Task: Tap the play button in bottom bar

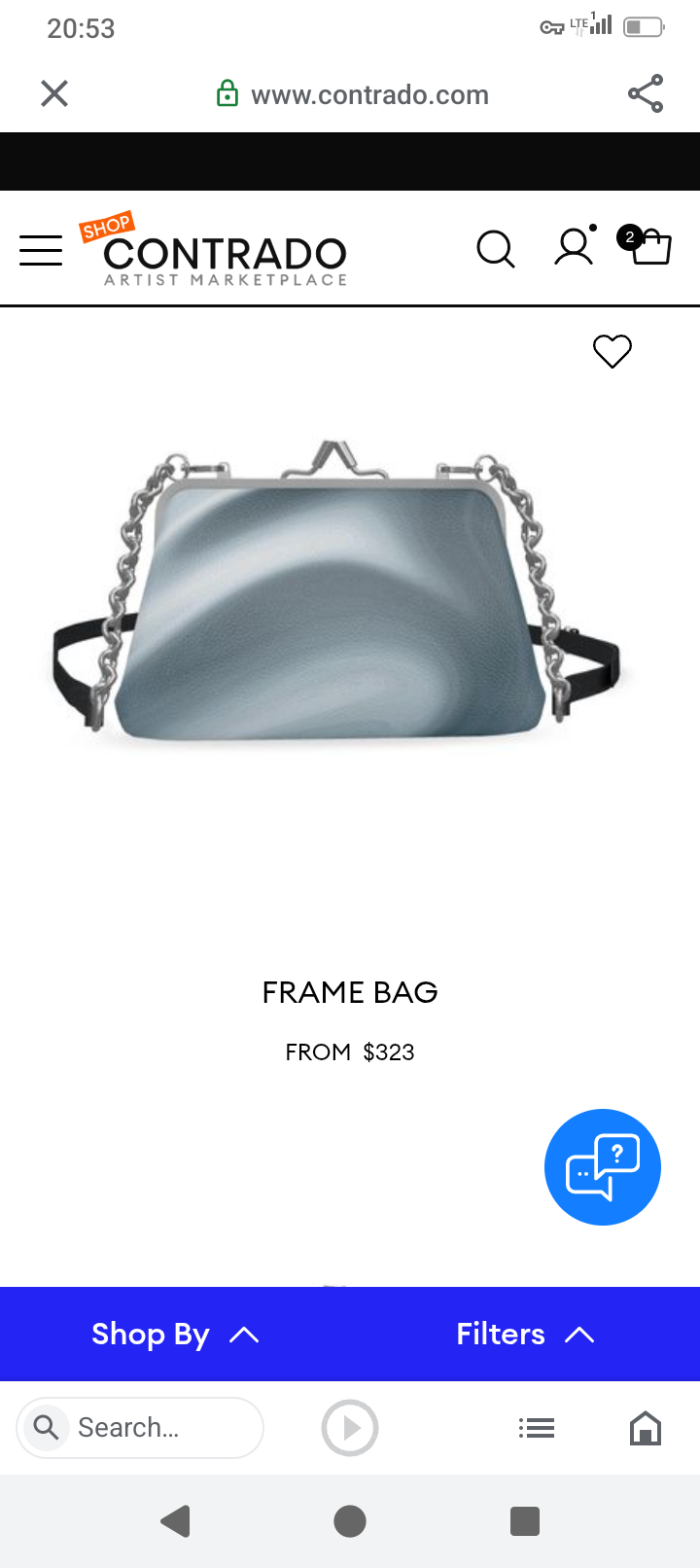Action: click(x=350, y=1428)
